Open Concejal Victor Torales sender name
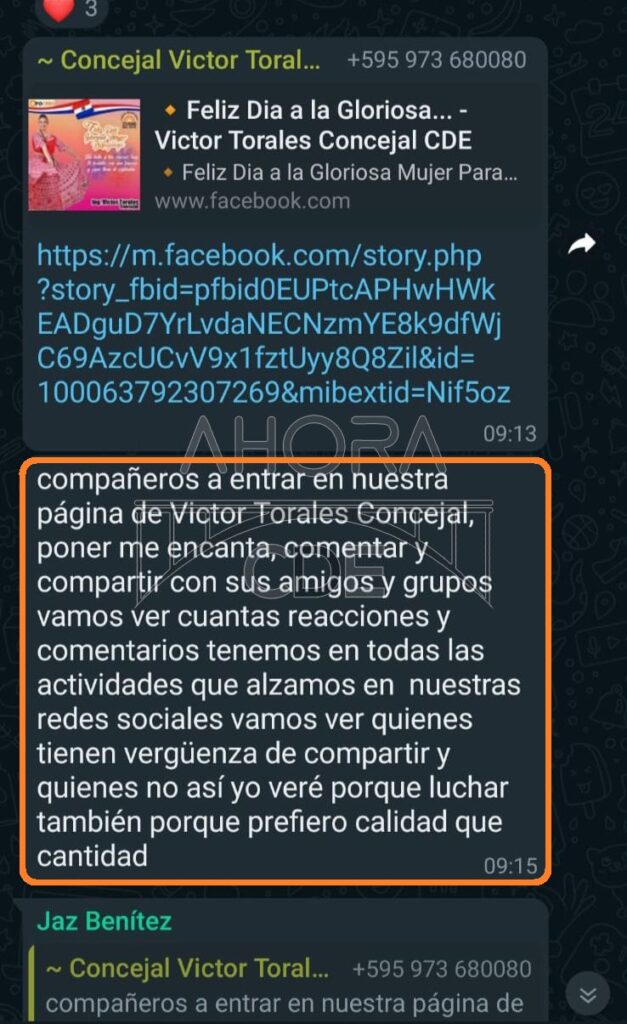The height and width of the screenshot is (1024, 627). [180, 60]
